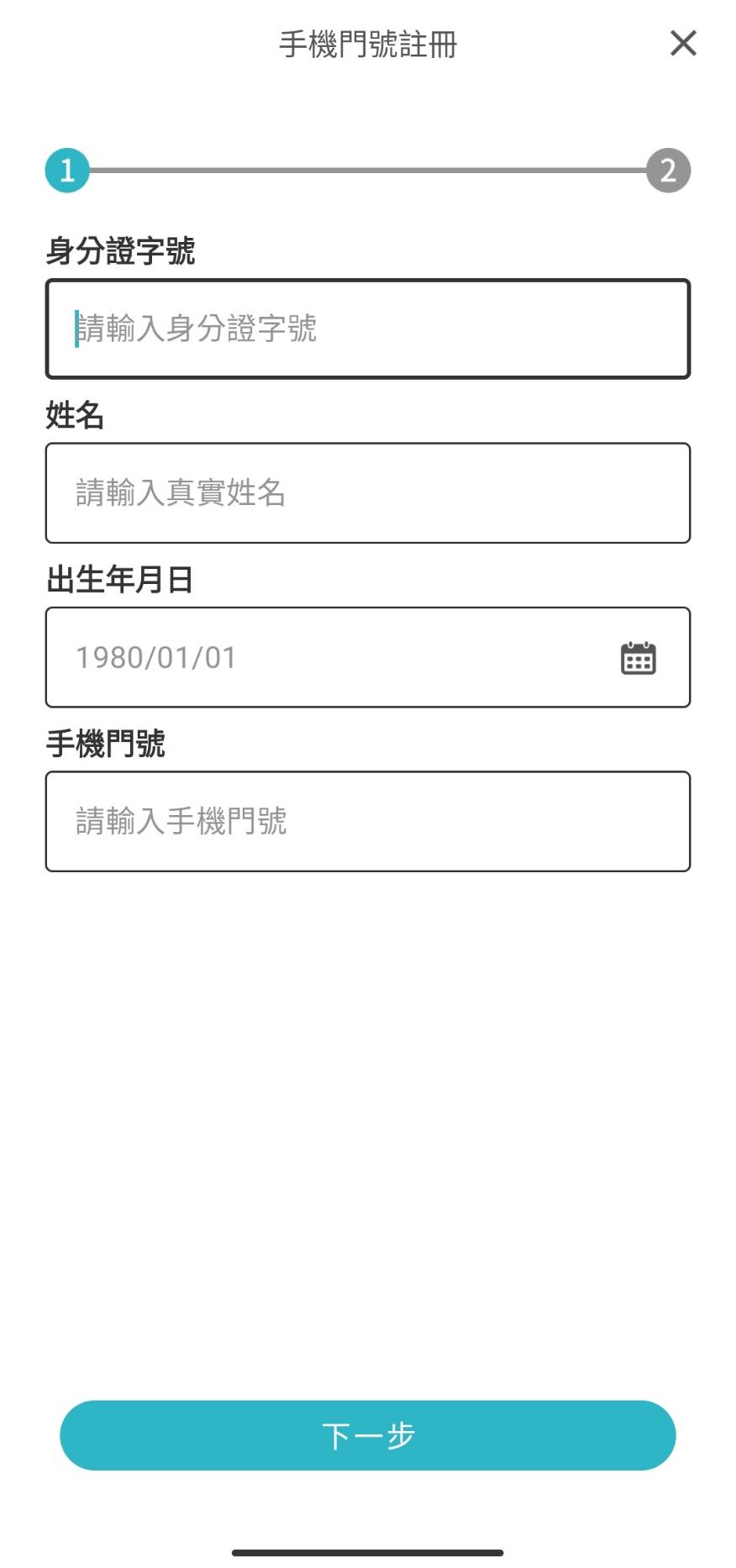This screenshot has height=1568, width=736.
Task: Enter real name in the 姓名 field
Action: [367, 492]
